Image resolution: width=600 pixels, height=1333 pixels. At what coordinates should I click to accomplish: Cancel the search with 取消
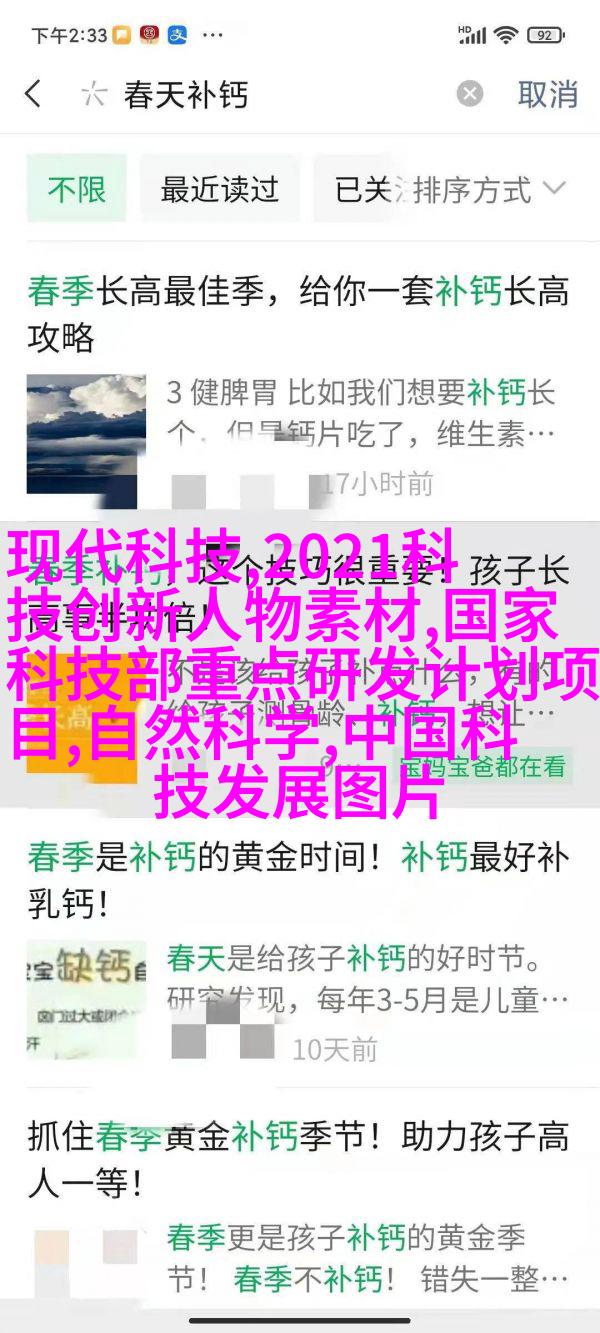pos(547,95)
